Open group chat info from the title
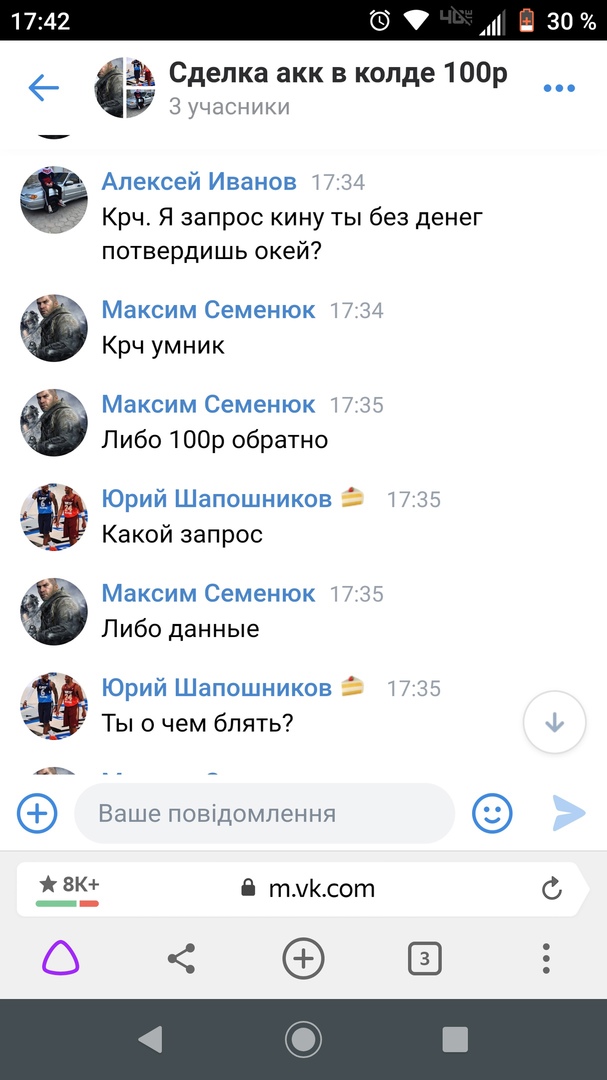 (x=337, y=73)
